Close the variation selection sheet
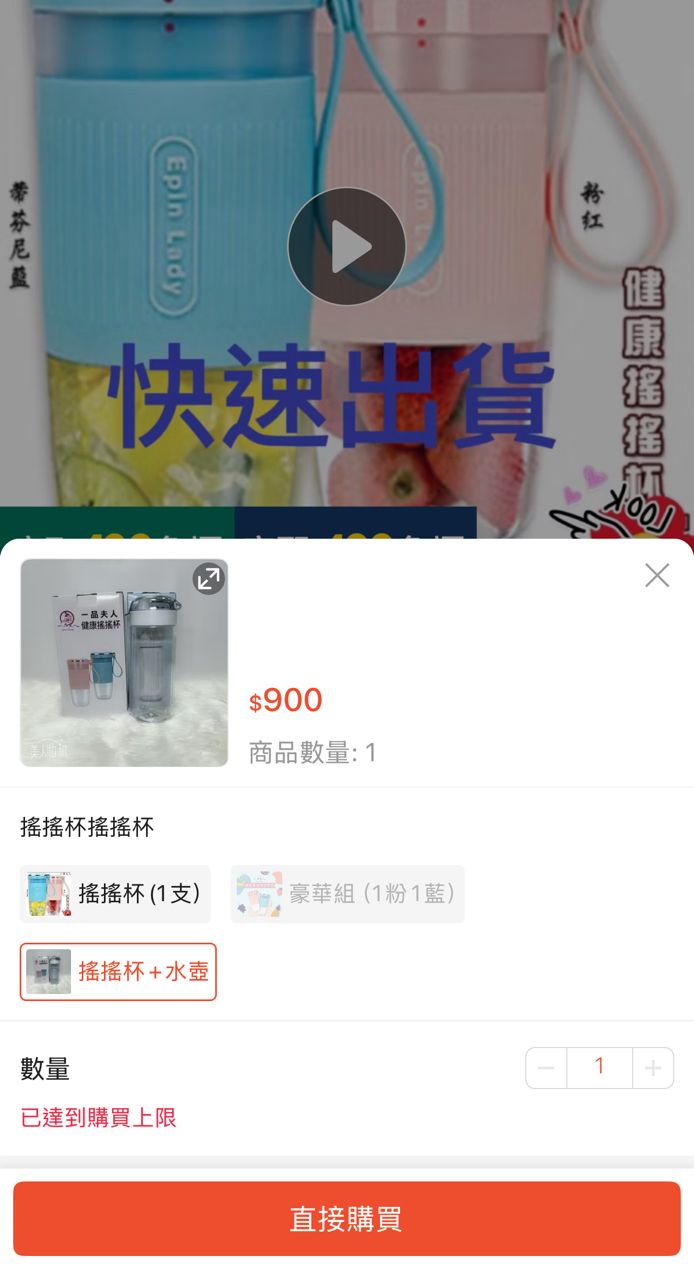Viewport: 694px width, 1280px height. (657, 575)
